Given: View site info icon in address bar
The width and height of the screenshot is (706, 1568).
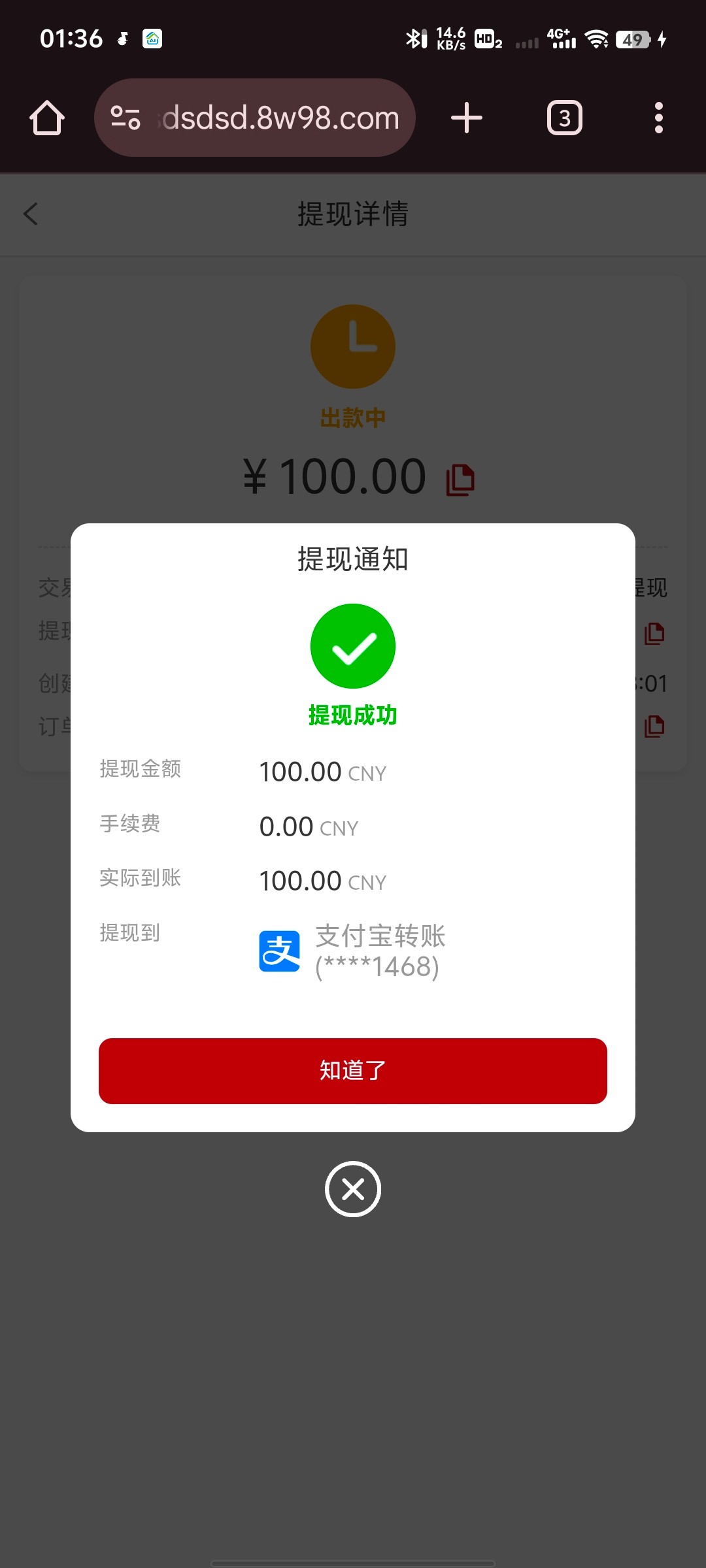Looking at the screenshot, I should pos(126,118).
